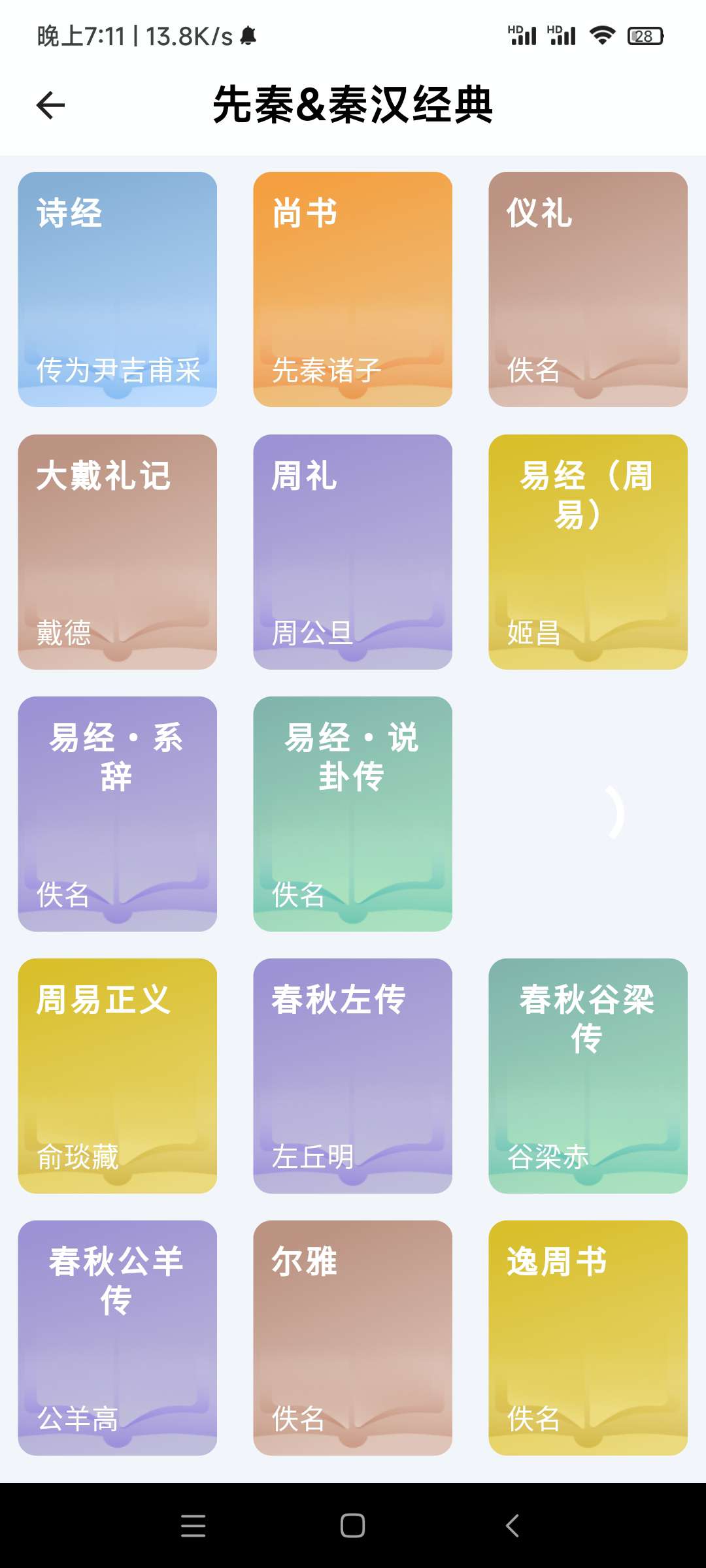
Task: Select the 易经·说卦传 card
Action: click(x=353, y=813)
